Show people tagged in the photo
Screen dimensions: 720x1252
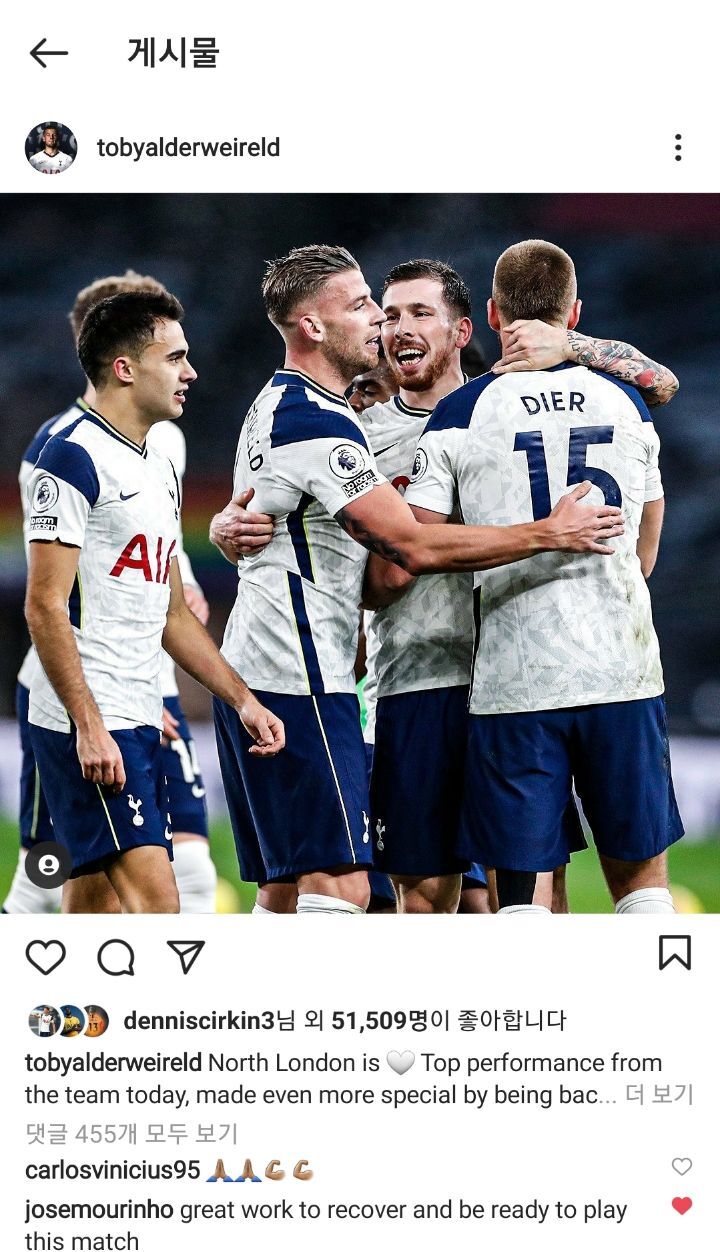48,864
